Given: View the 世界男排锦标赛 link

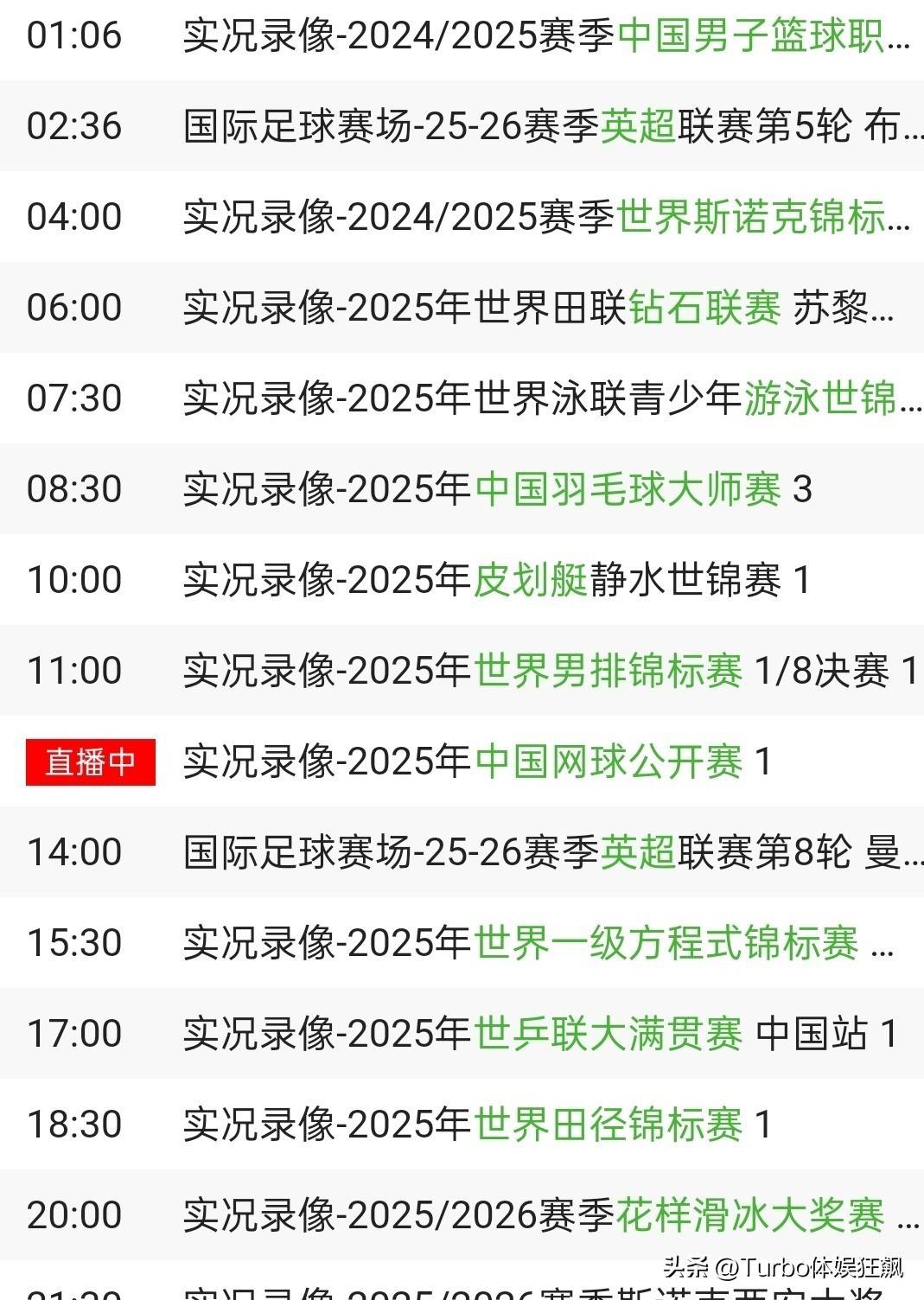Looking at the screenshot, I should tap(608, 671).
